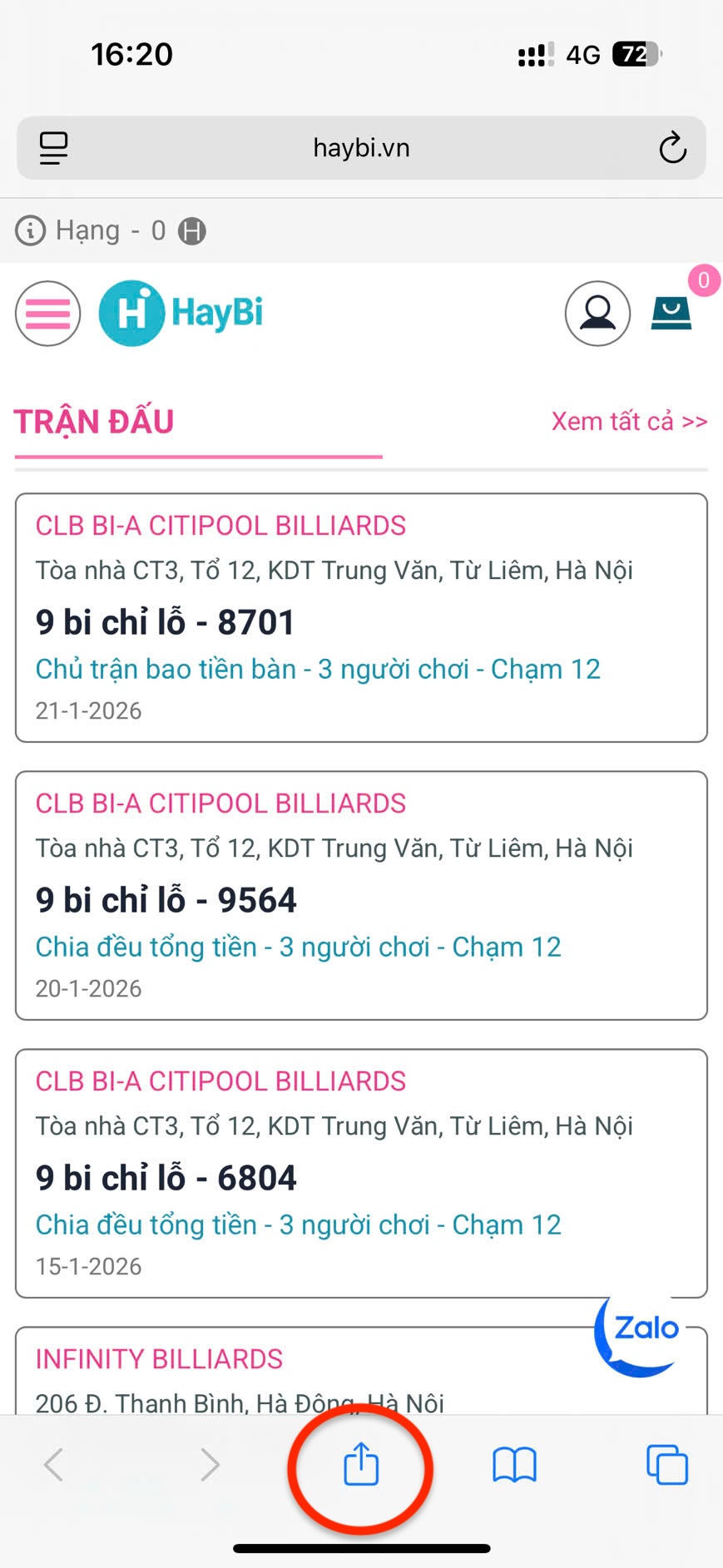723x1568 pixels.
Task: Tap the info icon next to Hạng
Action: point(31,230)
